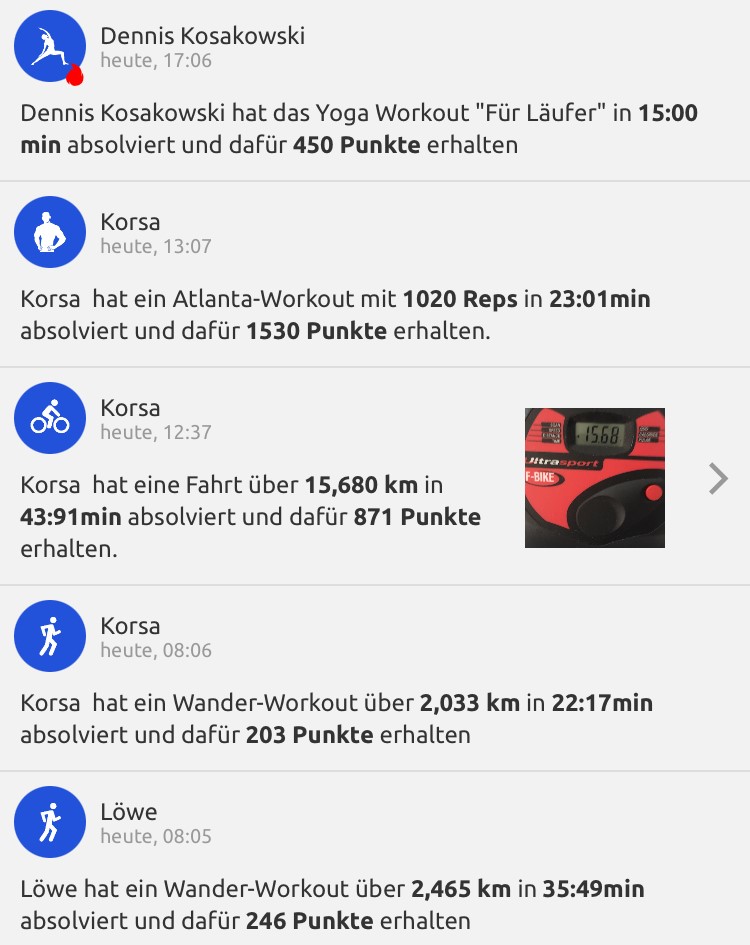
Task: Open the bike computer photo thumbnail
Action: tap(594, 477)
